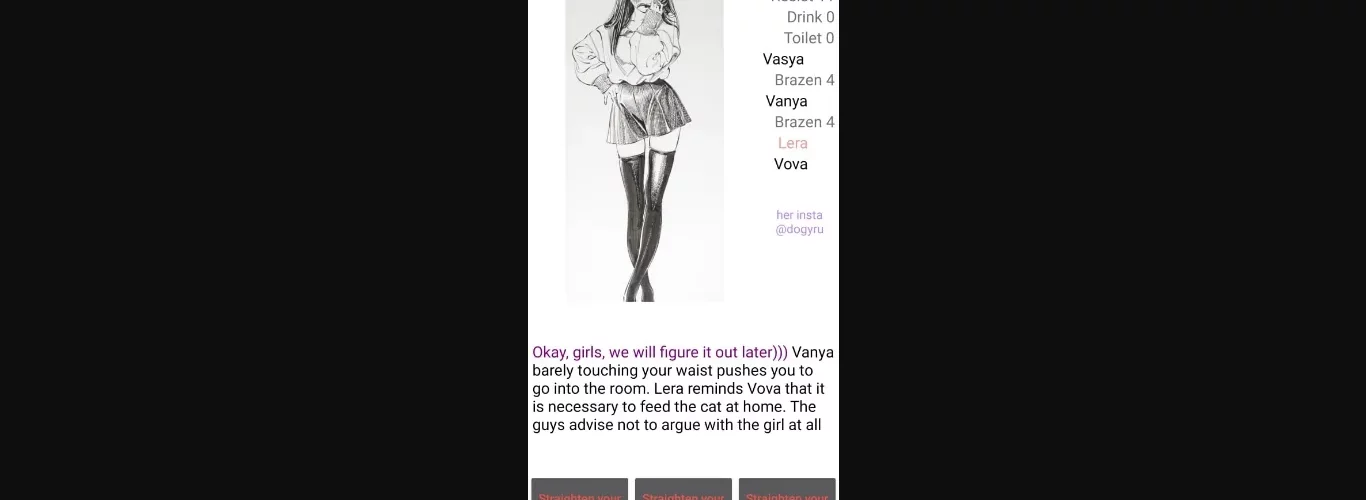
Task: Select Vova in the character list
Action: point(790,164)
